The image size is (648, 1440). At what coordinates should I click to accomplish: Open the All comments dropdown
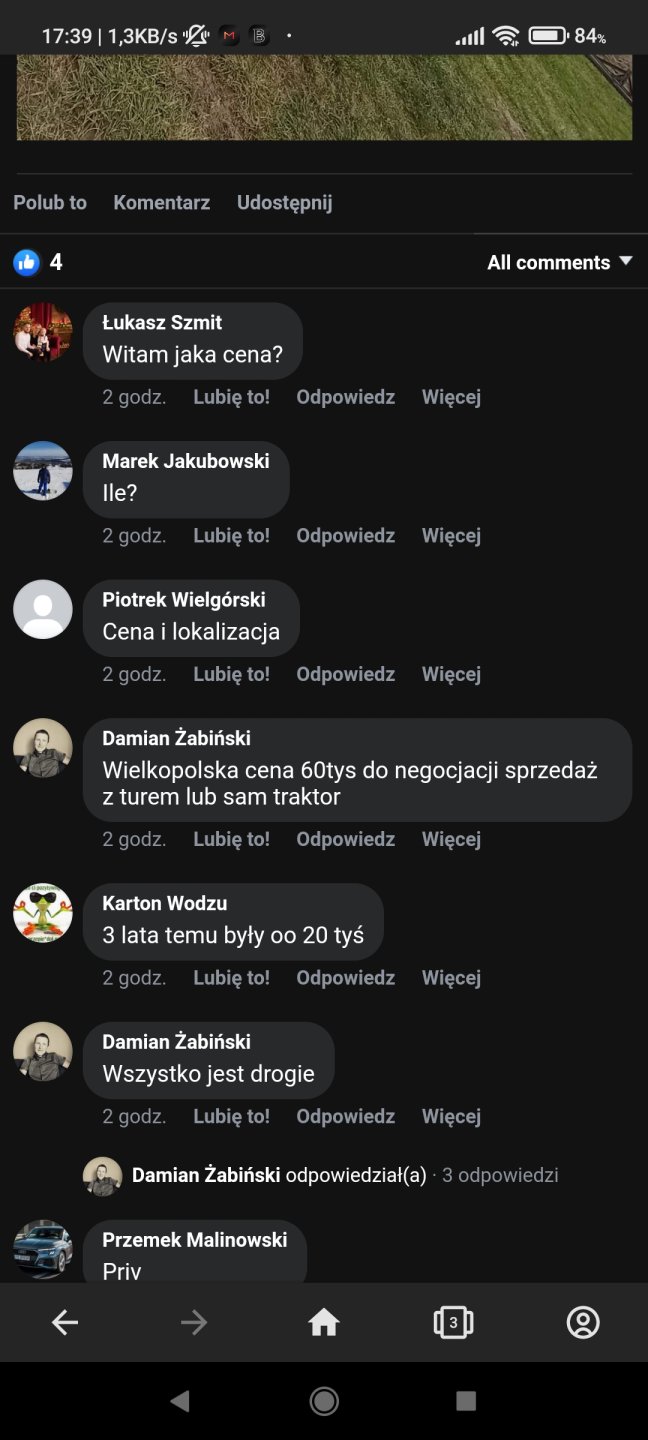(x=559, y=262)
